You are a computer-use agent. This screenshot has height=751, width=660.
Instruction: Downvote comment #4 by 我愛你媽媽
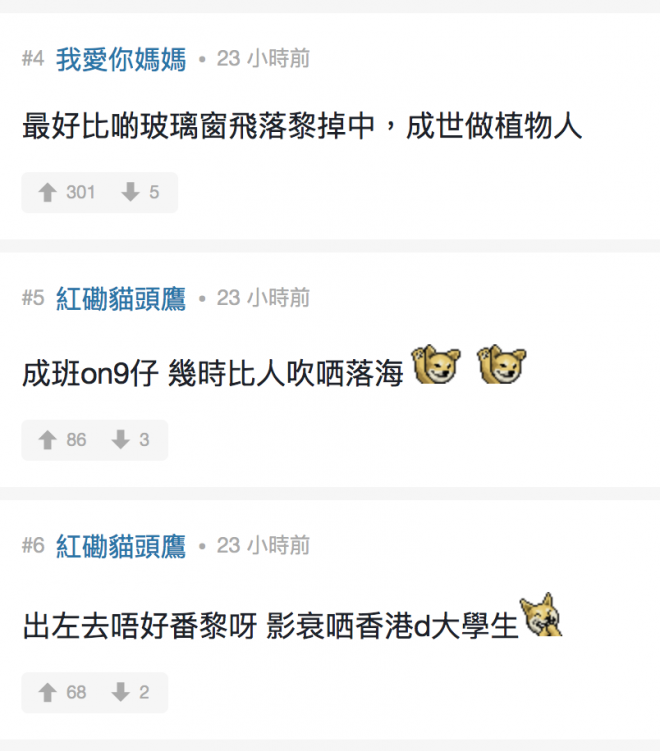130,193
